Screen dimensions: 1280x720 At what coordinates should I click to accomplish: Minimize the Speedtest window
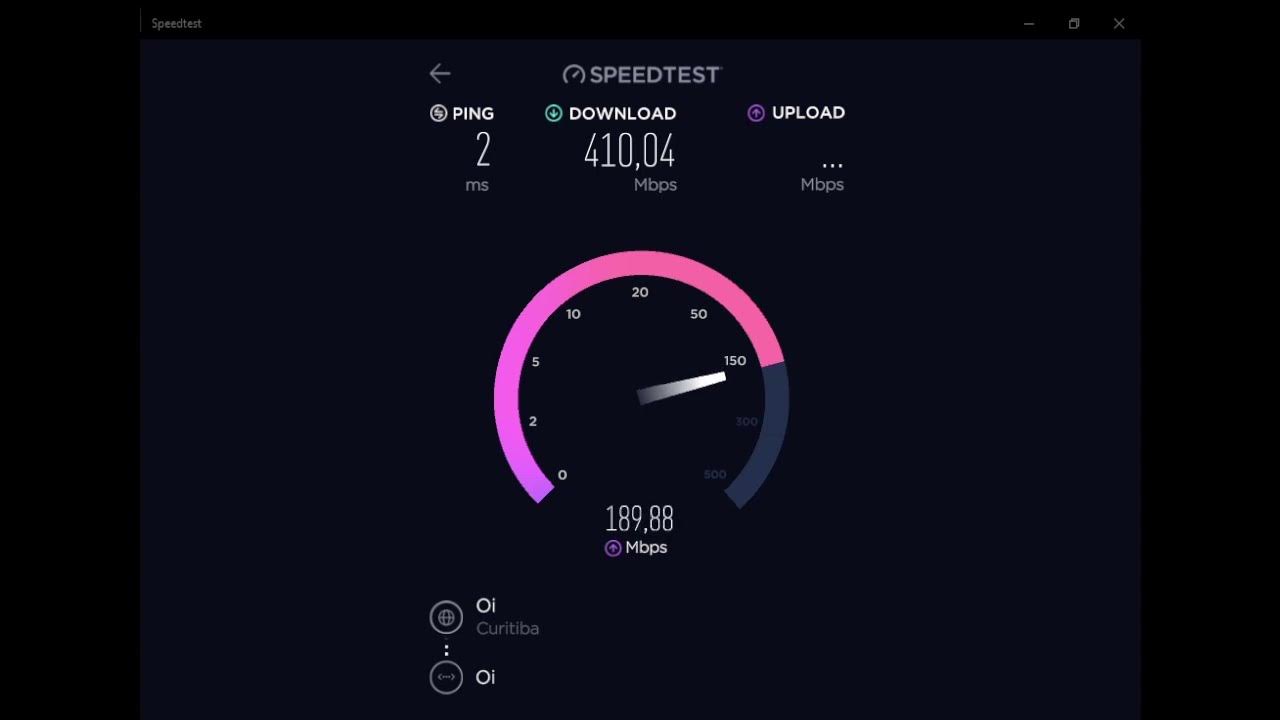pos(1028,24)
